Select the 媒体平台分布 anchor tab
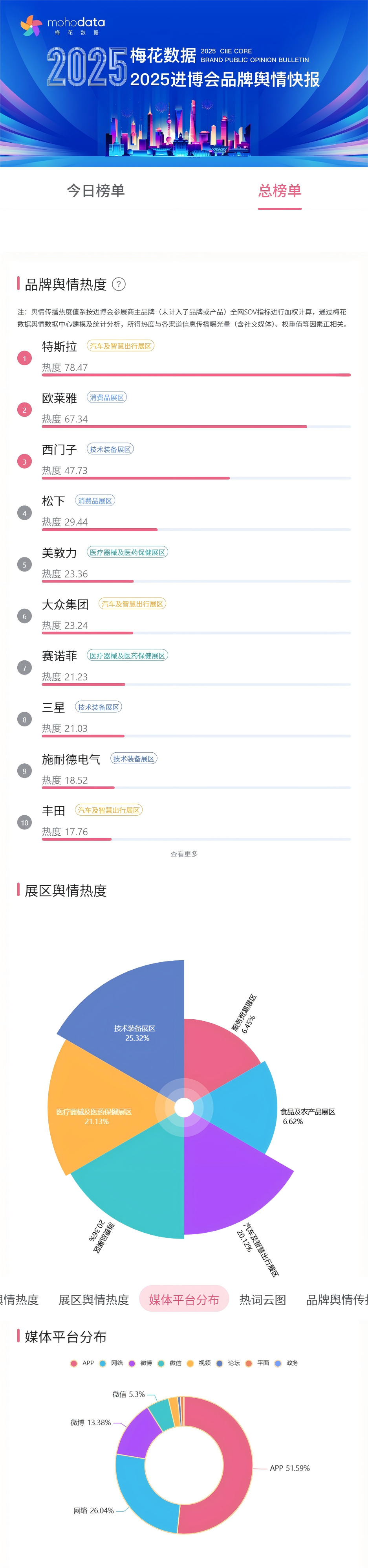The image size is (368, 1568). tap(184, 1300)
